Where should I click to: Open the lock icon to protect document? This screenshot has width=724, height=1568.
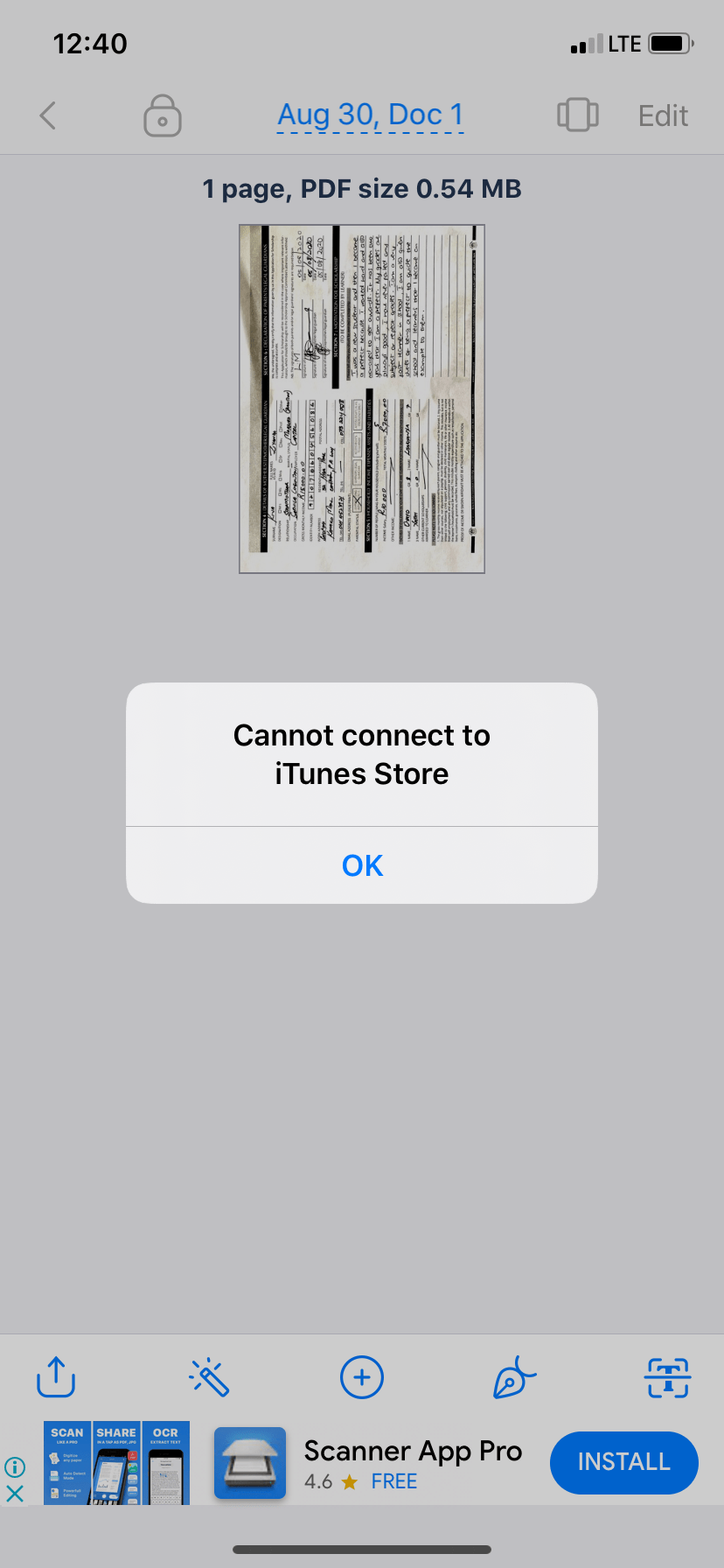click(163, 115)
